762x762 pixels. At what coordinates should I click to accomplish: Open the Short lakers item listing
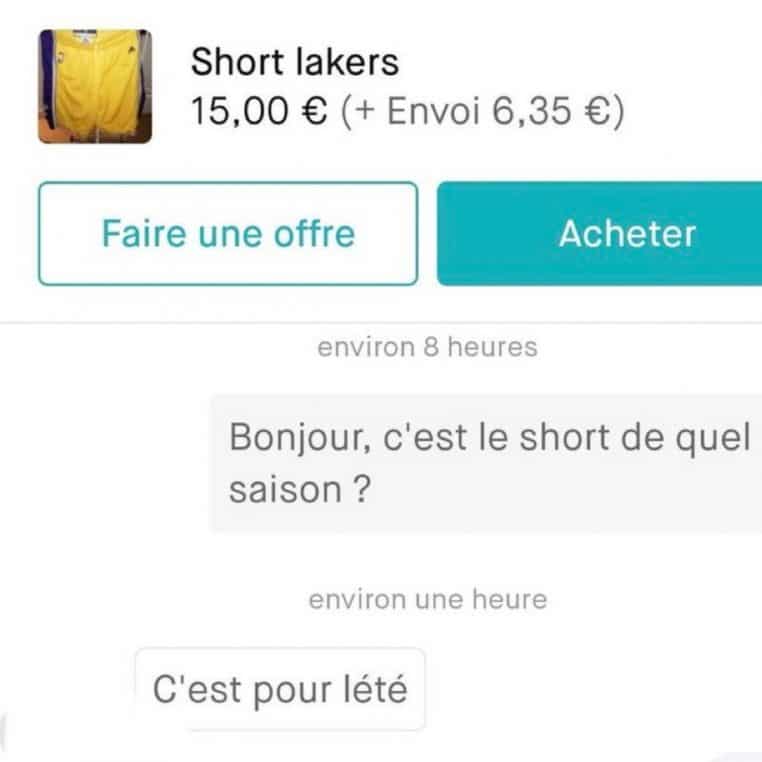coord(295,63)
